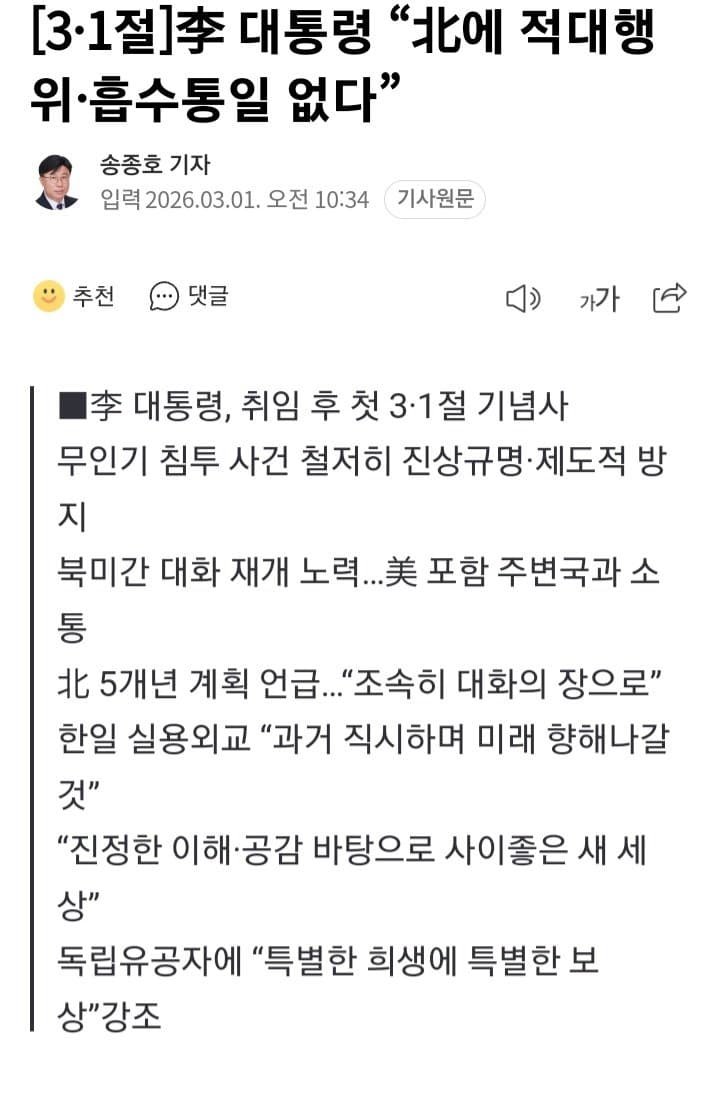View reporter 송종호 기자 profile
The width and height of the screenshot is (720, 1093).
point(155,165)
